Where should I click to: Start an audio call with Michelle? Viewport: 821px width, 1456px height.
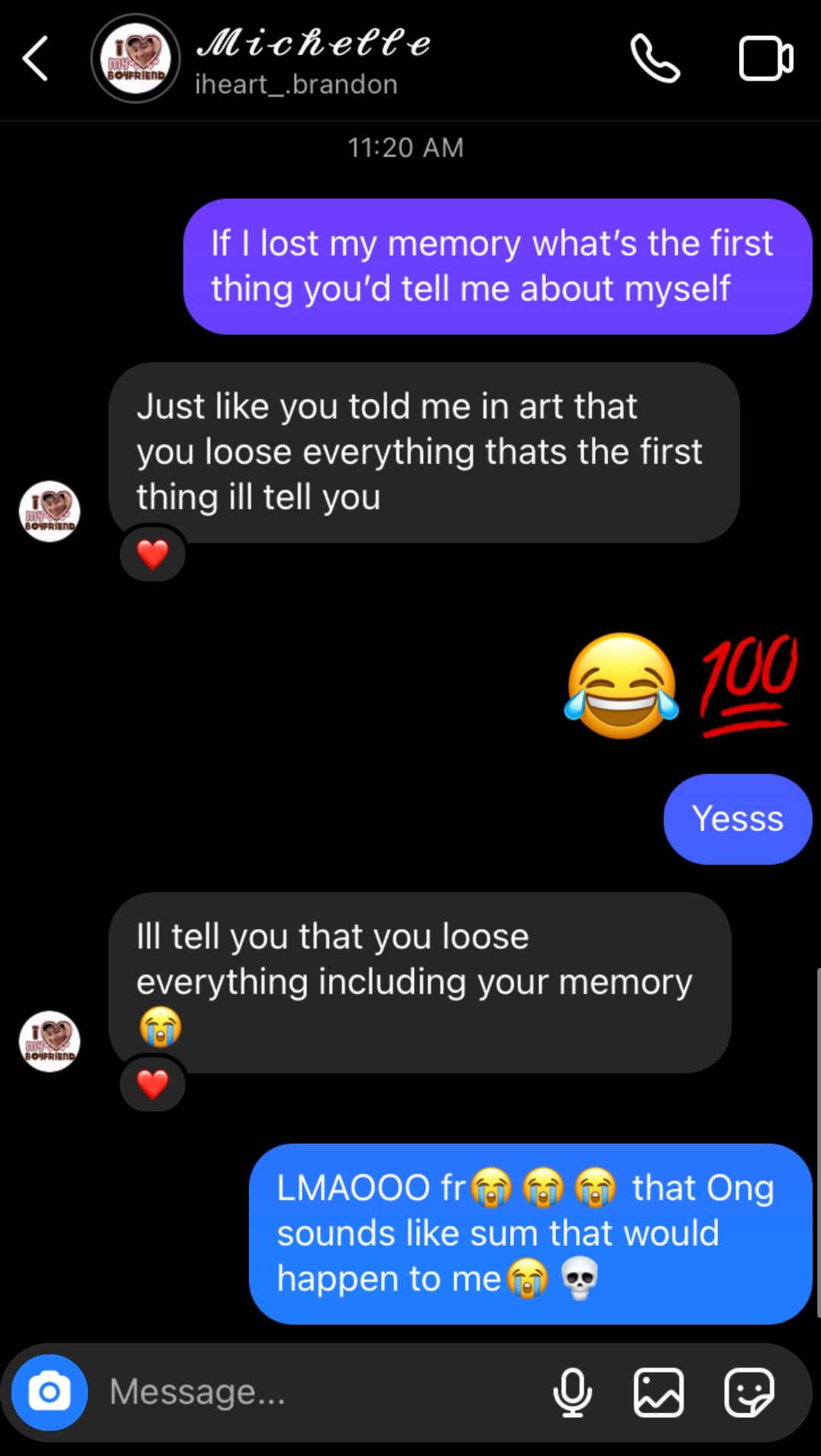tap(655, 59)
